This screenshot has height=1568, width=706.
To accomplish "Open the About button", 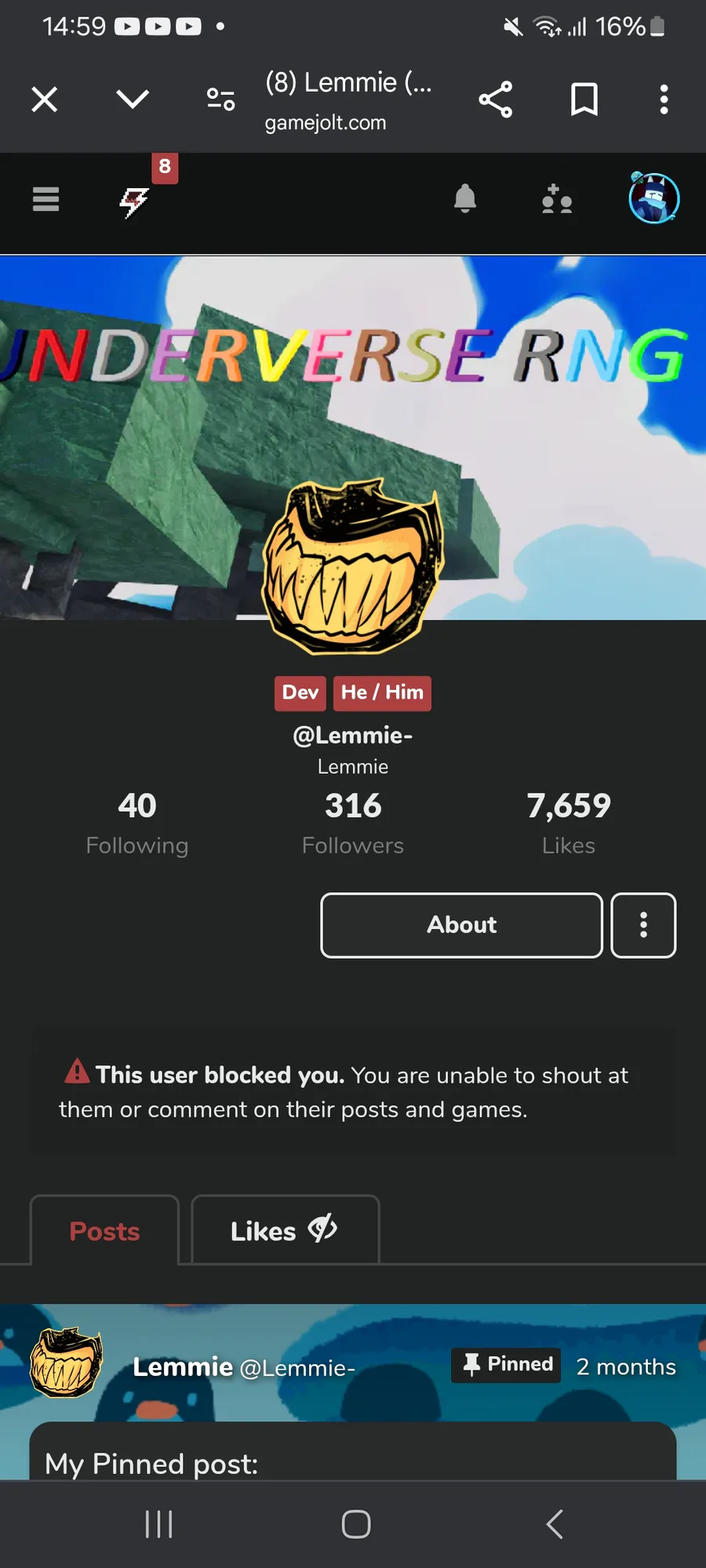I will pyautogui.click(x=462, y=925).
